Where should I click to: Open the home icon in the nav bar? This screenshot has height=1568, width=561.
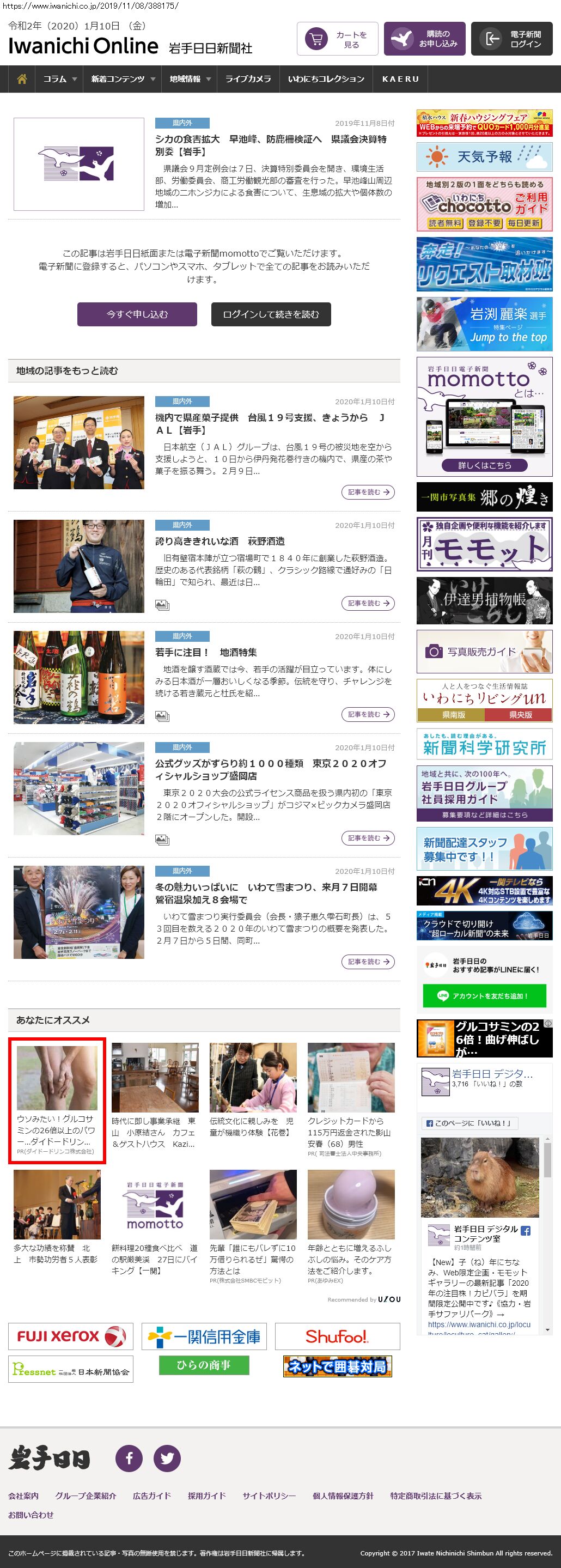[x=22, y=79]
